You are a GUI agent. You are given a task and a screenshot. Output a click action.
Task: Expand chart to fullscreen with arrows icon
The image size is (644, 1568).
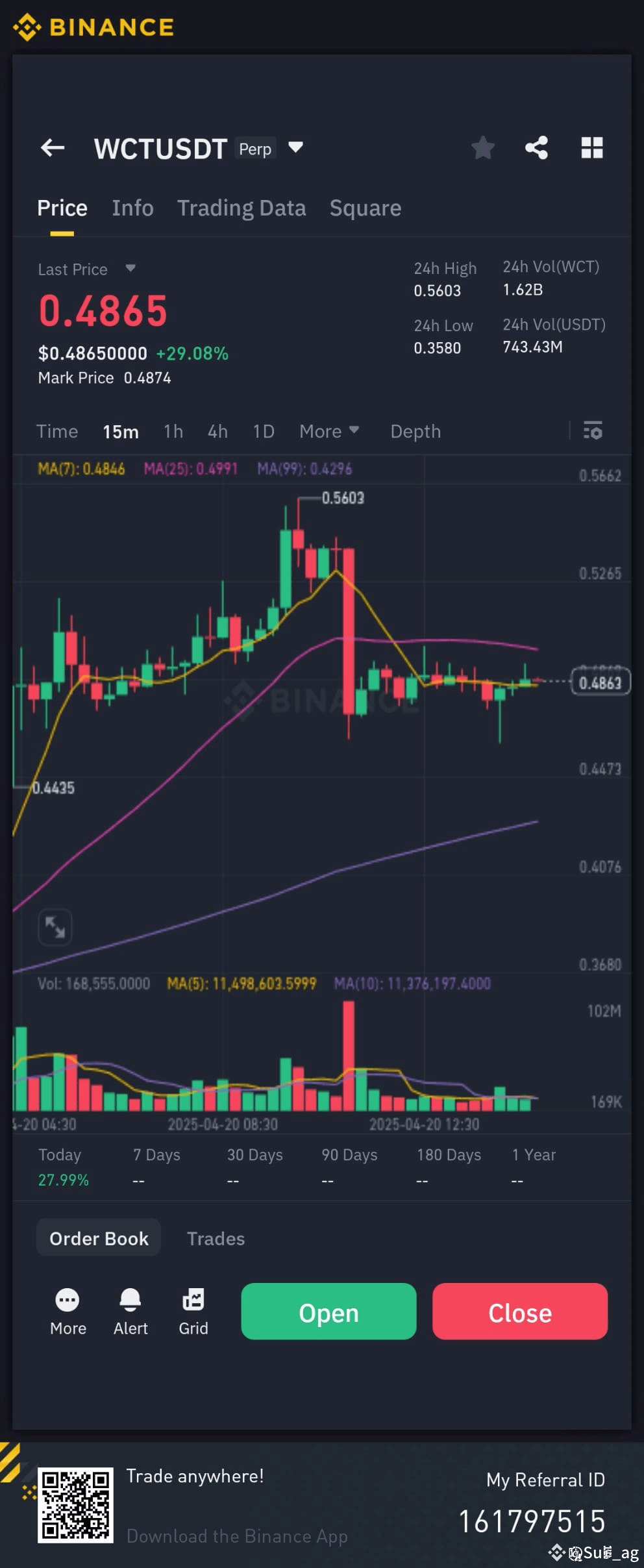coord(55,927)
